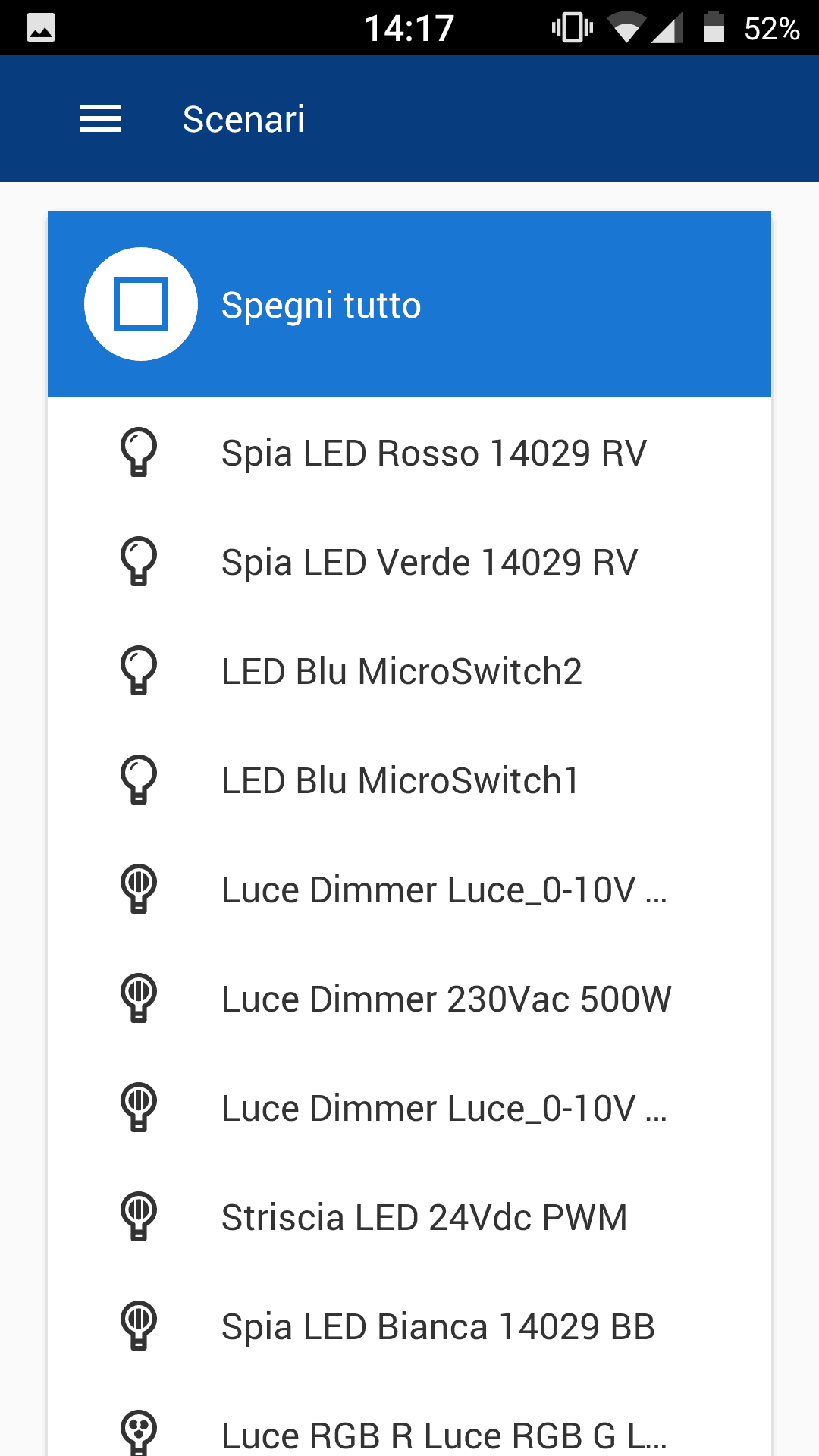Select Spia LED Rosso 14029 RV
The width and height of the screenshot is (819, 1456).
409,453
